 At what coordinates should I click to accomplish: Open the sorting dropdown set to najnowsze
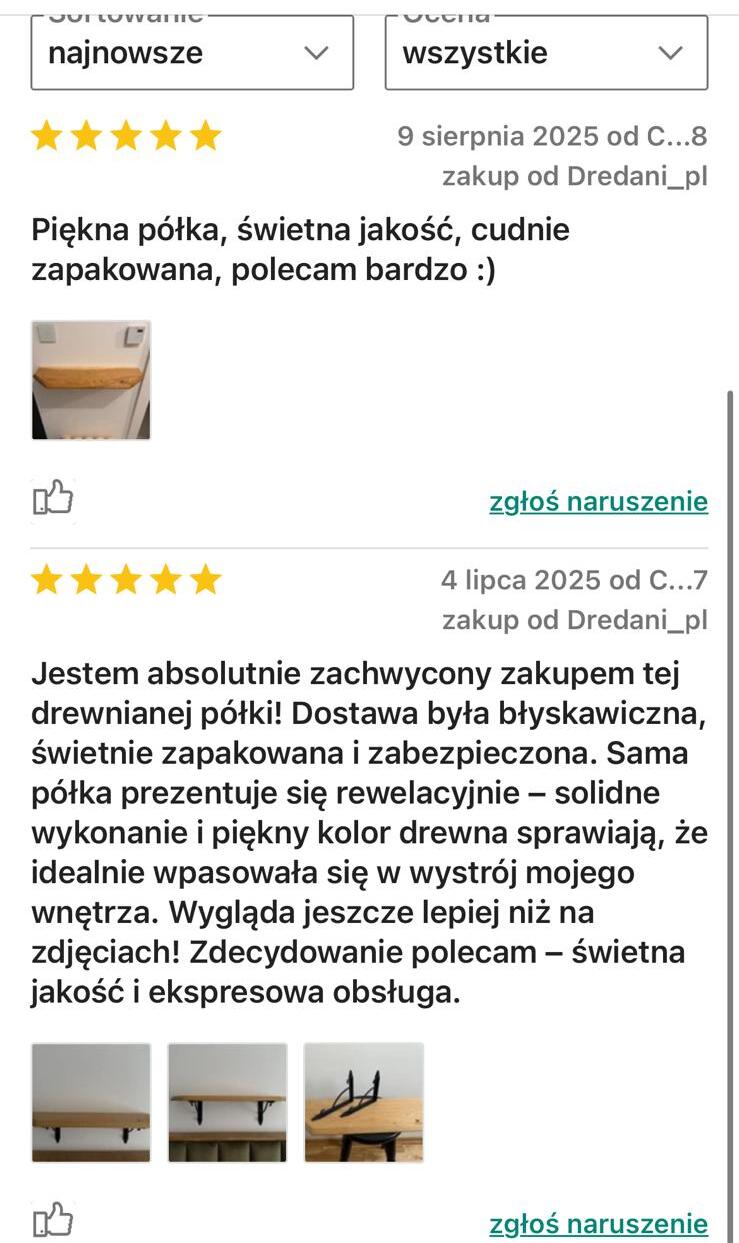(192, 53)
